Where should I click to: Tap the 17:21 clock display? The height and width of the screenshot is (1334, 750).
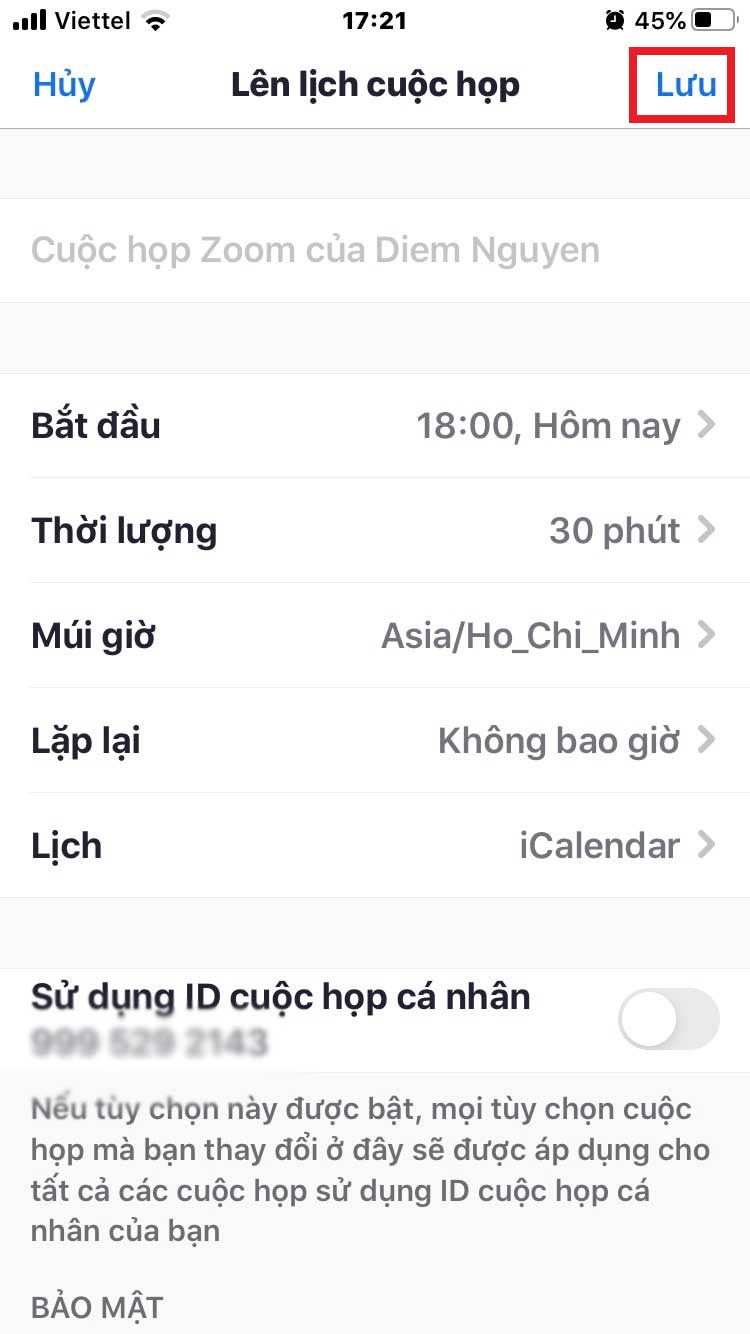[375, 20]
